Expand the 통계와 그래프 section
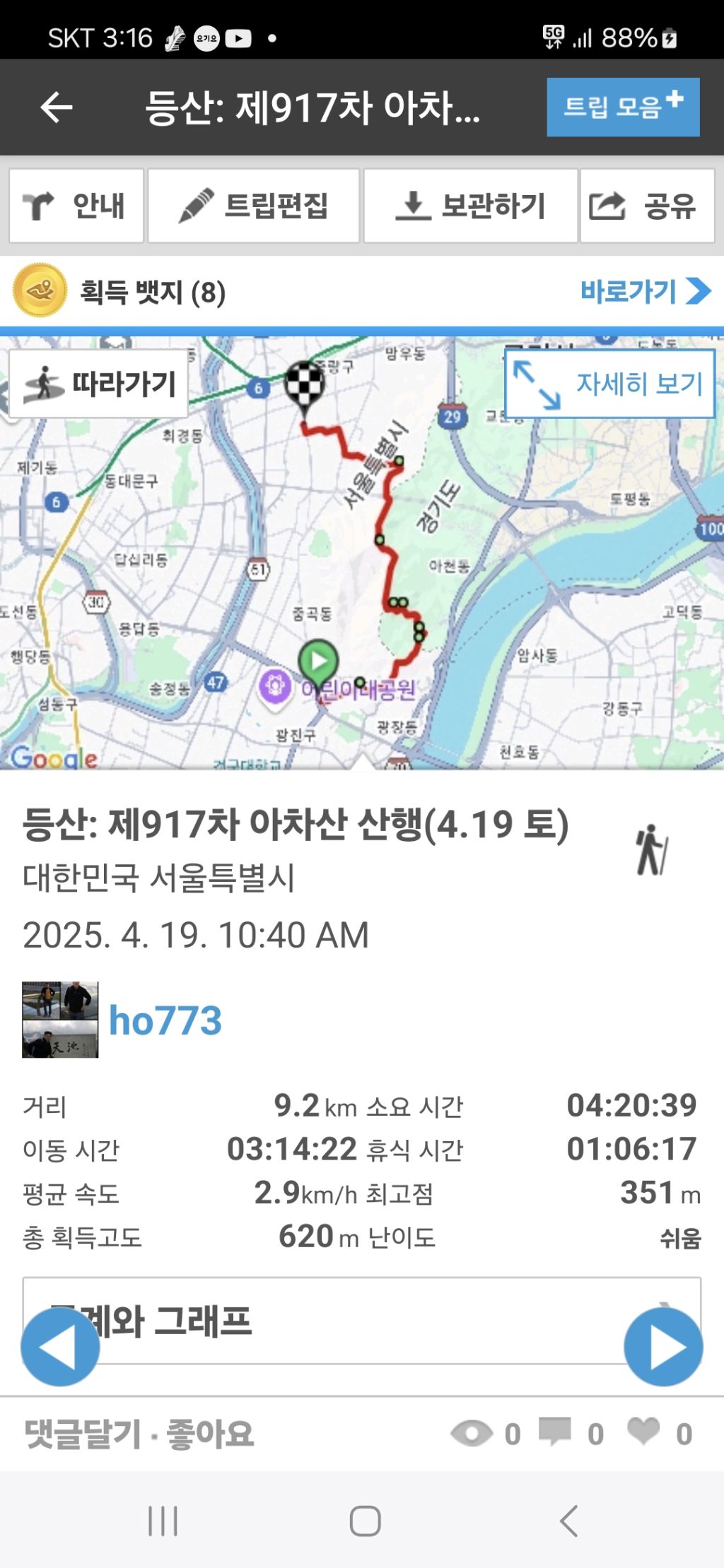This screenshot has height=1568, width=724. 362,1320
